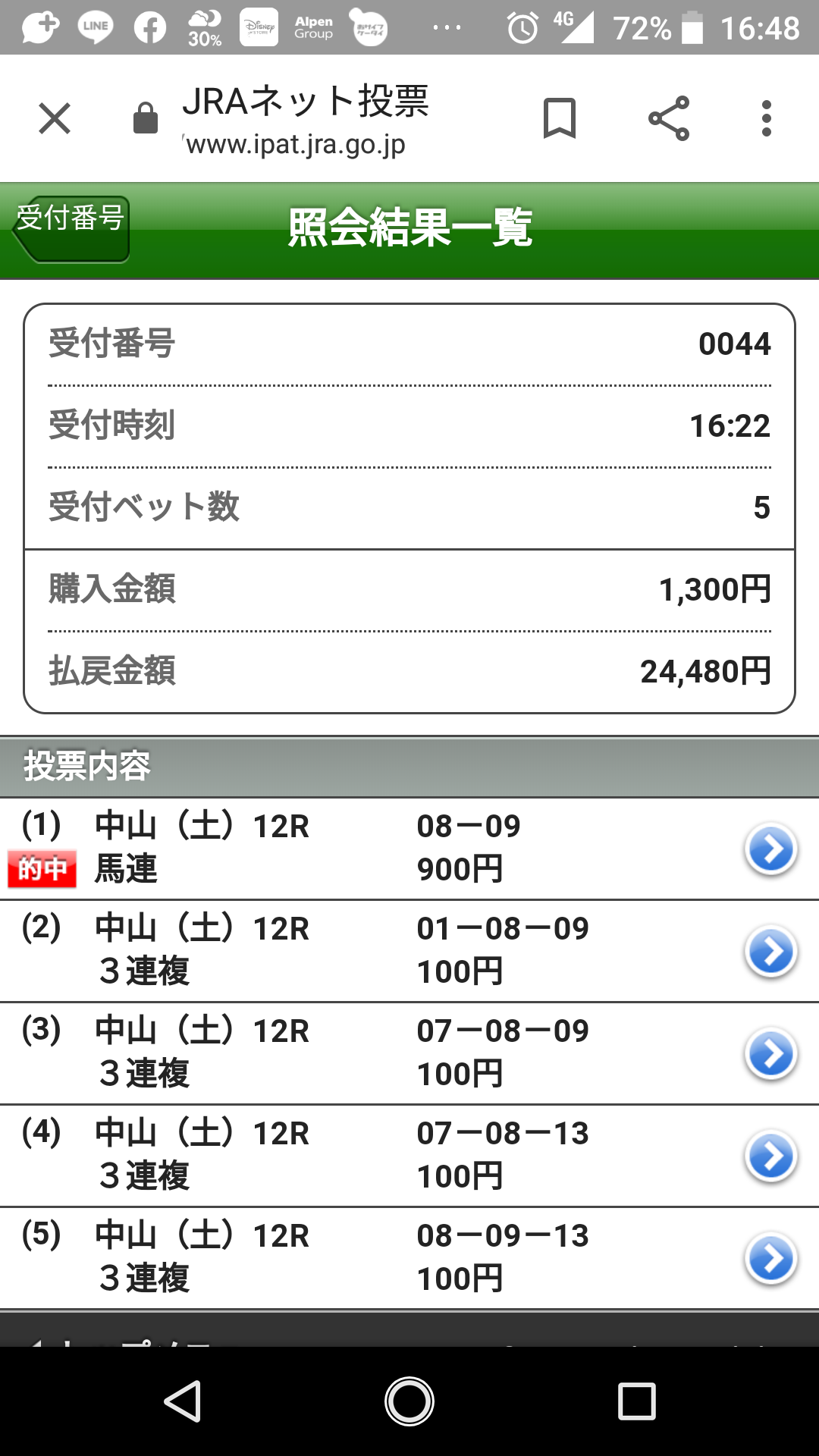Open details for bet 08-09 馬連
Image resolution: width=819 pixels, height=1456 pixels.
[770, 849]
